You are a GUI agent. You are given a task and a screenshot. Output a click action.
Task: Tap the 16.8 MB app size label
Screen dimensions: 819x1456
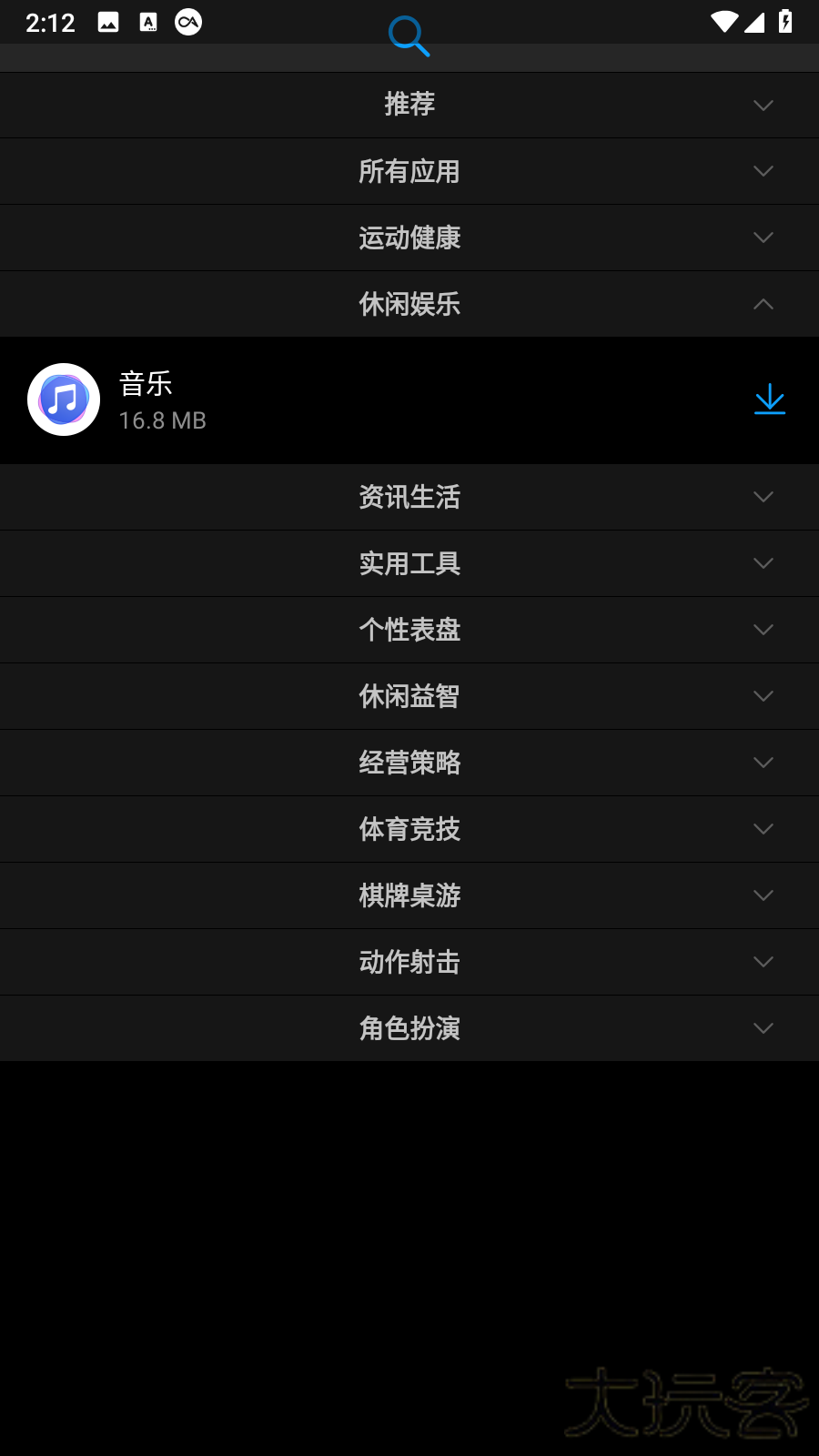pyautogui.click(x=162, y=420)
